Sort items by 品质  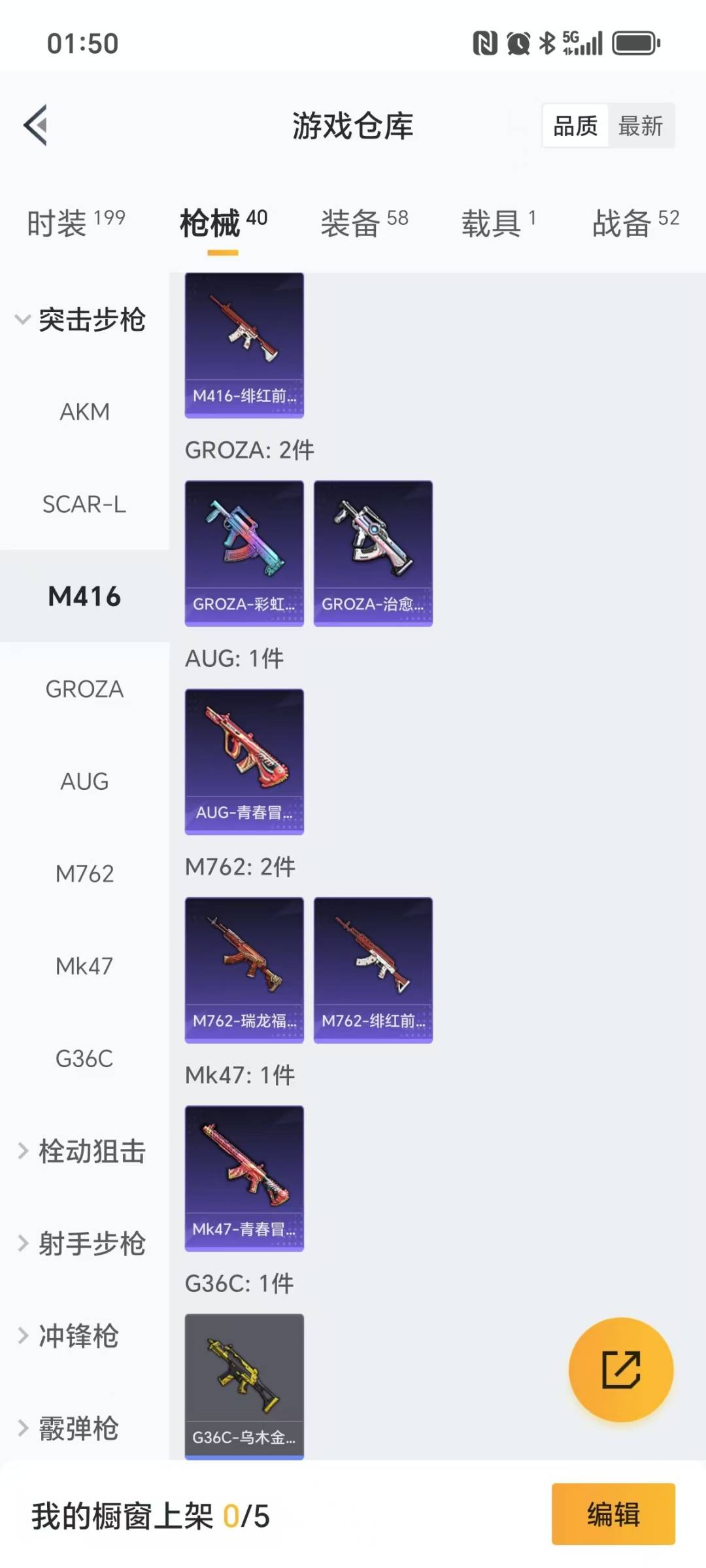575,126
